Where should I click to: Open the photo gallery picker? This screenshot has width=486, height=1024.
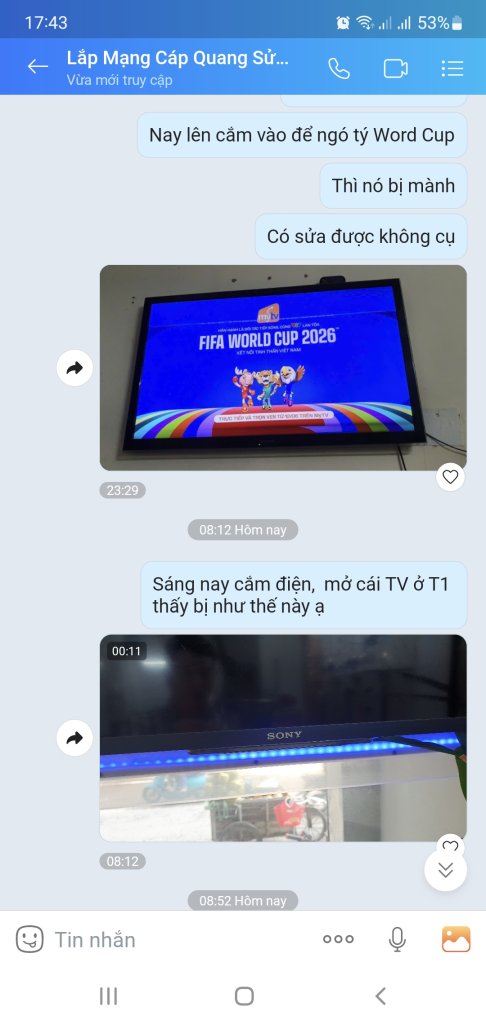[x=456, y=939]
